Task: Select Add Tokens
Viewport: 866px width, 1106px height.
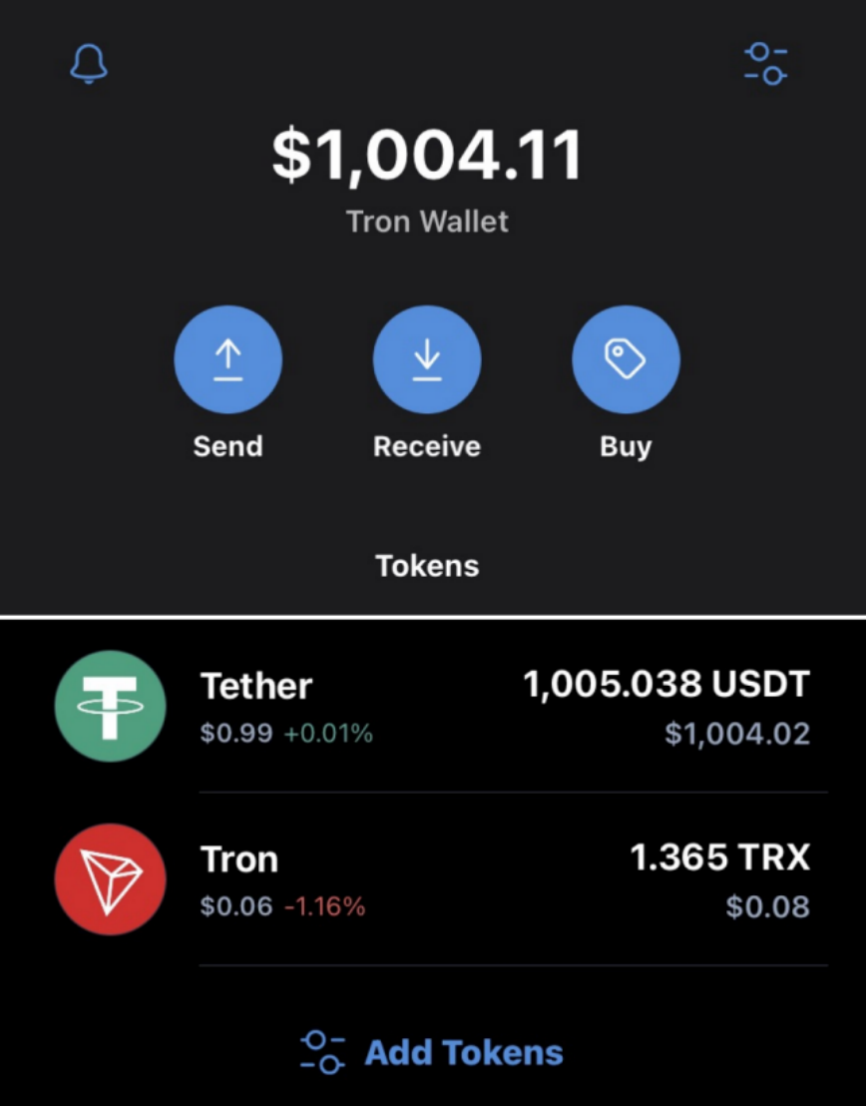Action: point(432,1052)
